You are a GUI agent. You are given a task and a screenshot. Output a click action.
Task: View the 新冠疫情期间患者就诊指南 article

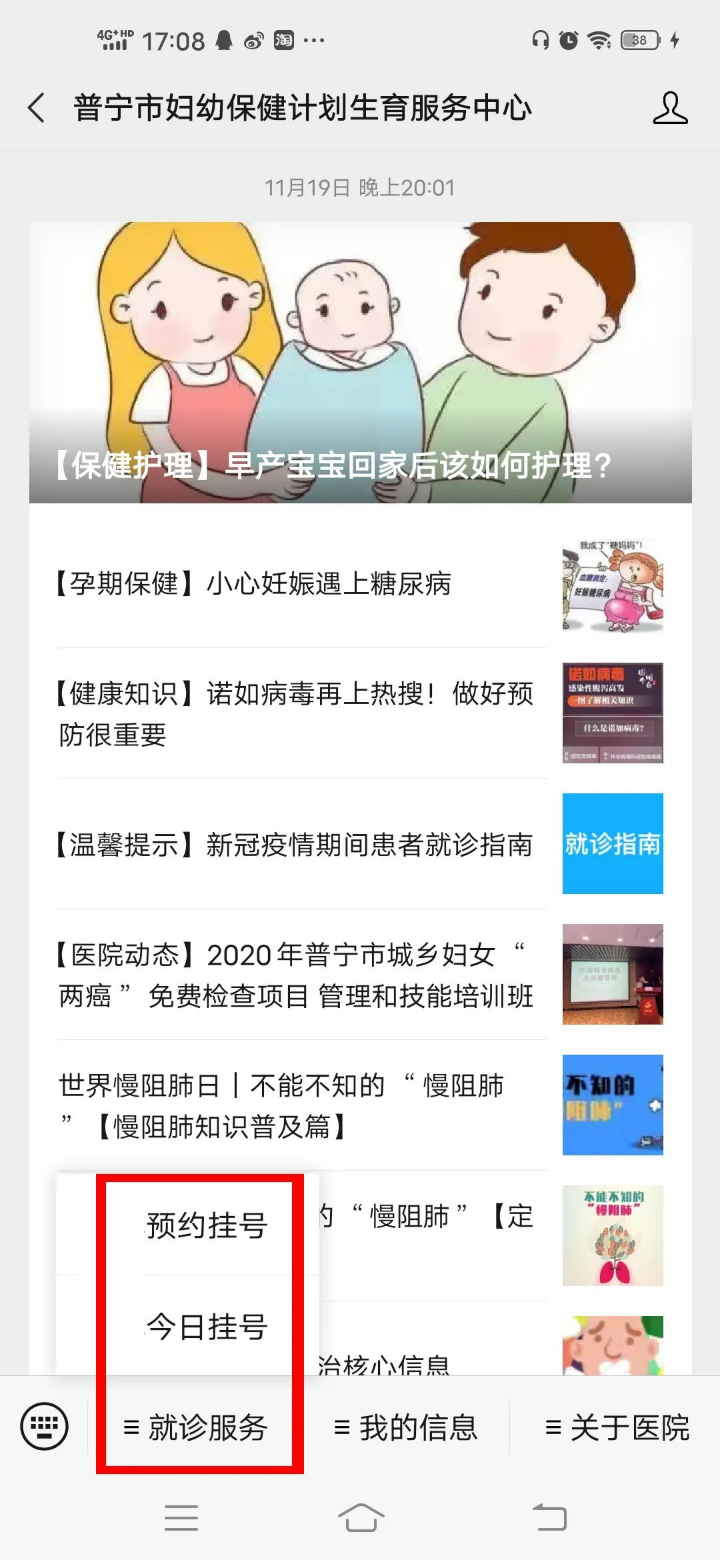(x=300, y=845)
